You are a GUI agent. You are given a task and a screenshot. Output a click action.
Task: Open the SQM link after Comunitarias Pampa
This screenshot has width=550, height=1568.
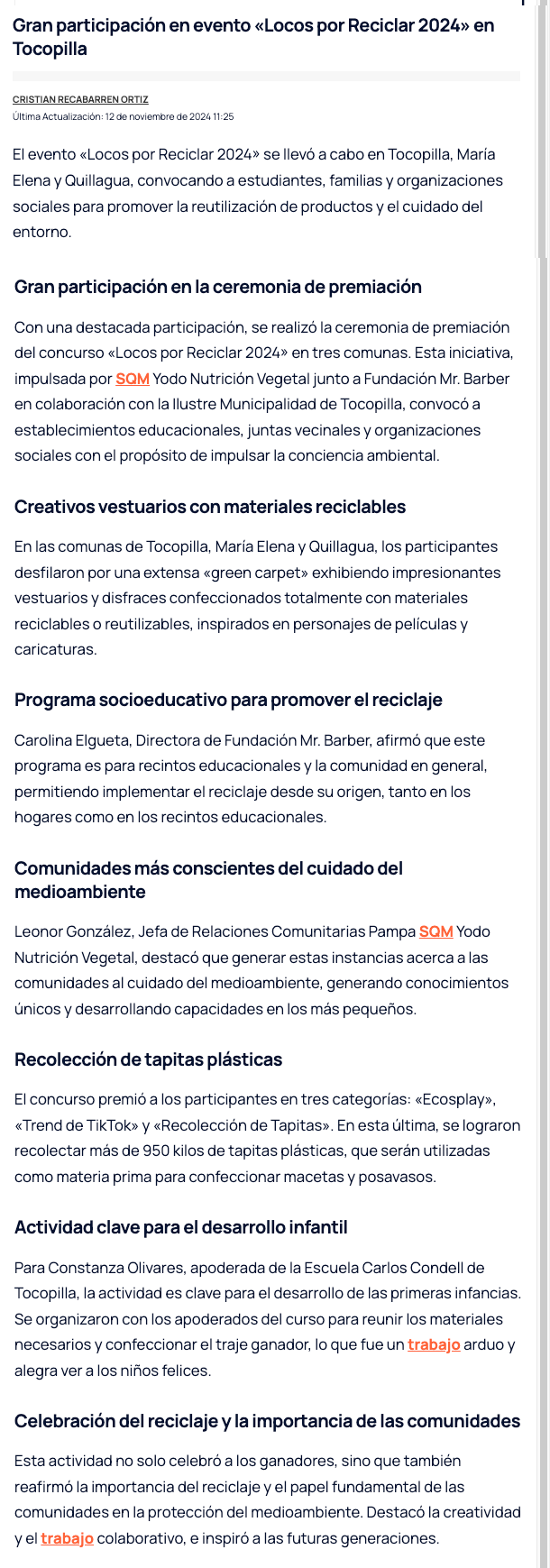[x=435, y=931]
